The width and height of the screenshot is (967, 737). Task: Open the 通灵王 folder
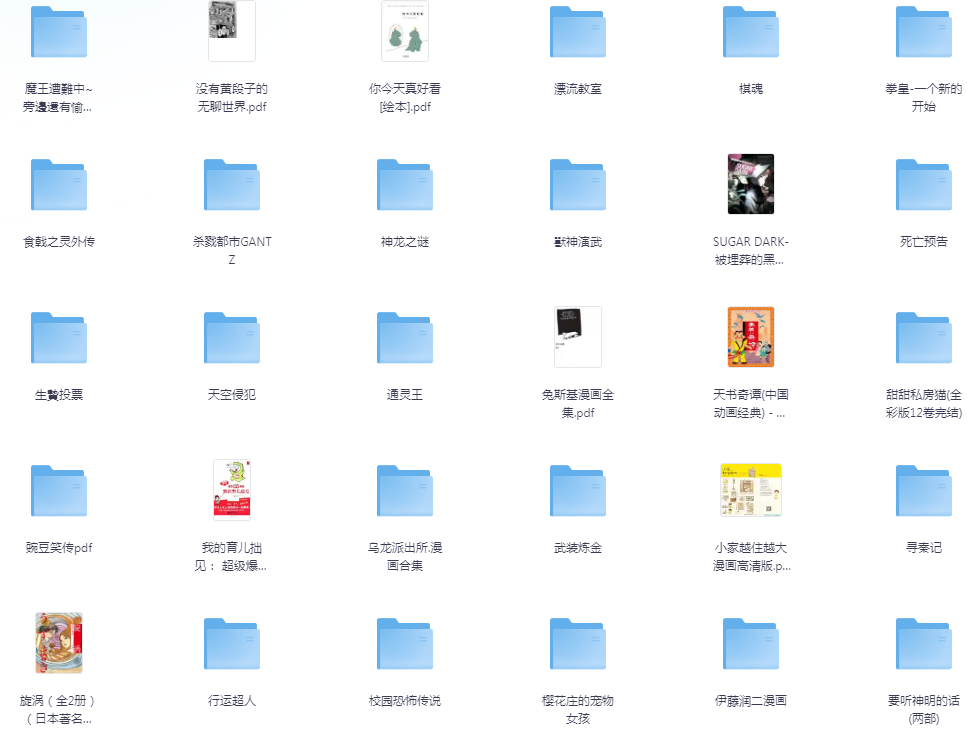click(405, 338)
